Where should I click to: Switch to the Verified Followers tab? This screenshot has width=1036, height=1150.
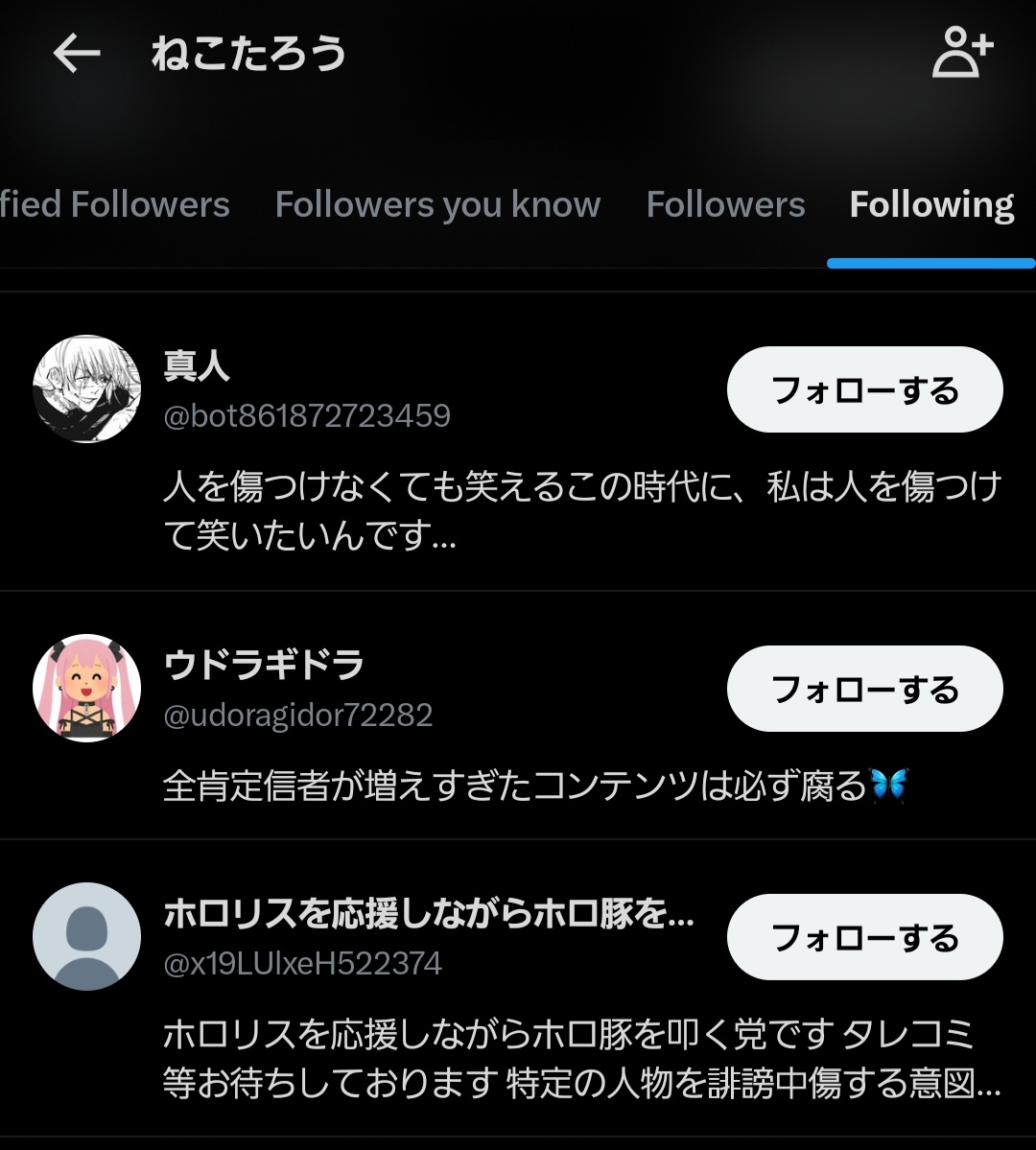click(115, 205)
